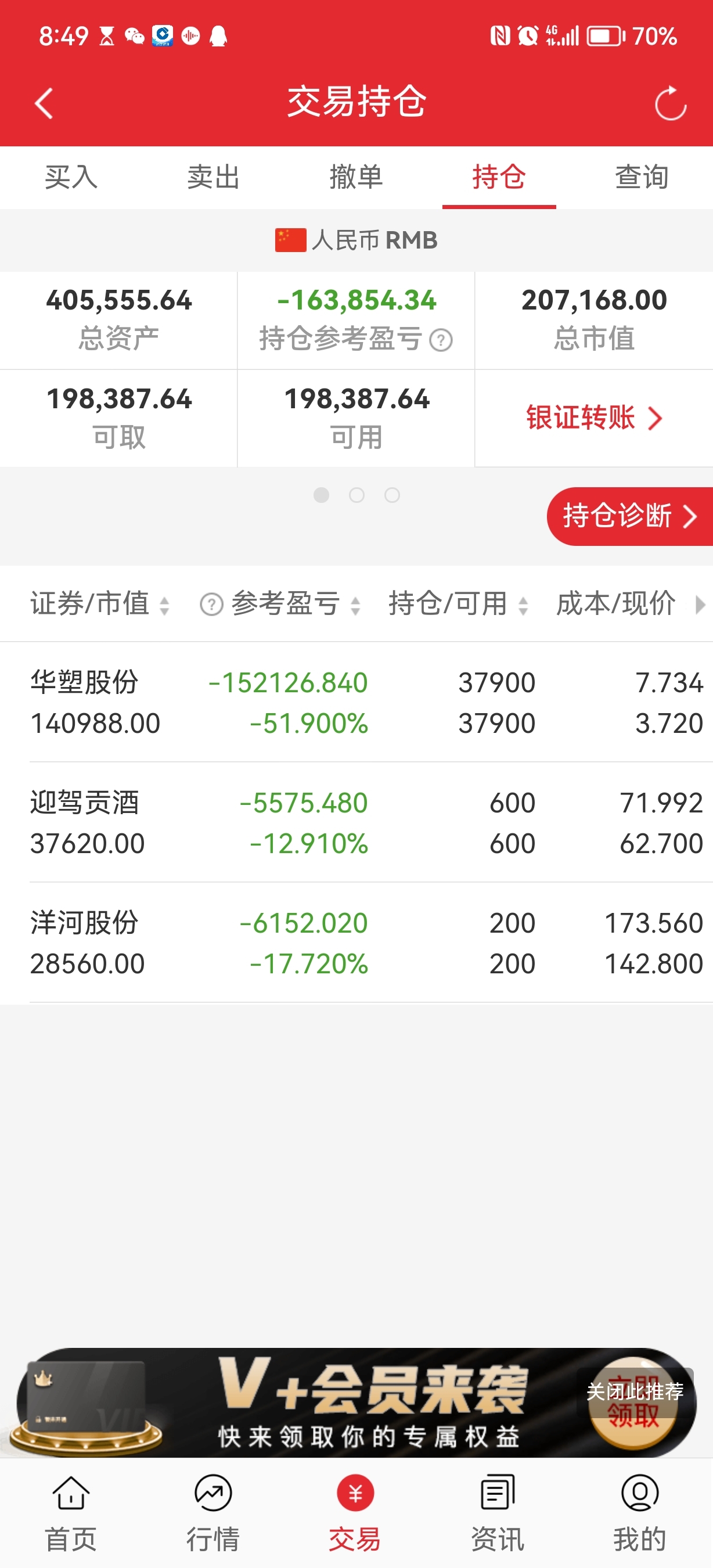Image resolution: width=713 pixels, height=1568 pixels.
Task: Show help for 持仓参考盈亏
Action: tap(441, 340)
